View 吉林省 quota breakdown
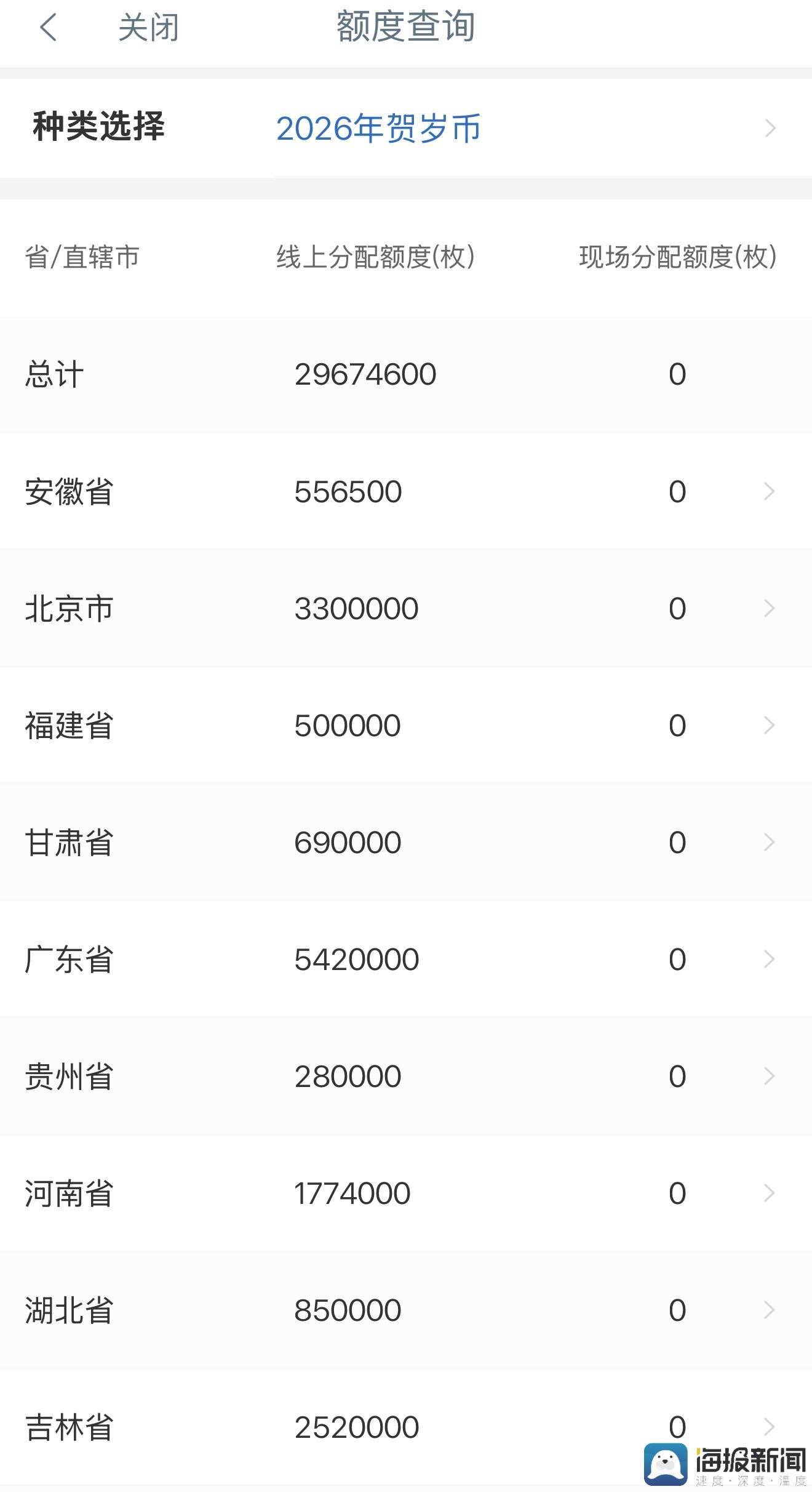This screenshot has width=812, height=1492. [406, 1427]
